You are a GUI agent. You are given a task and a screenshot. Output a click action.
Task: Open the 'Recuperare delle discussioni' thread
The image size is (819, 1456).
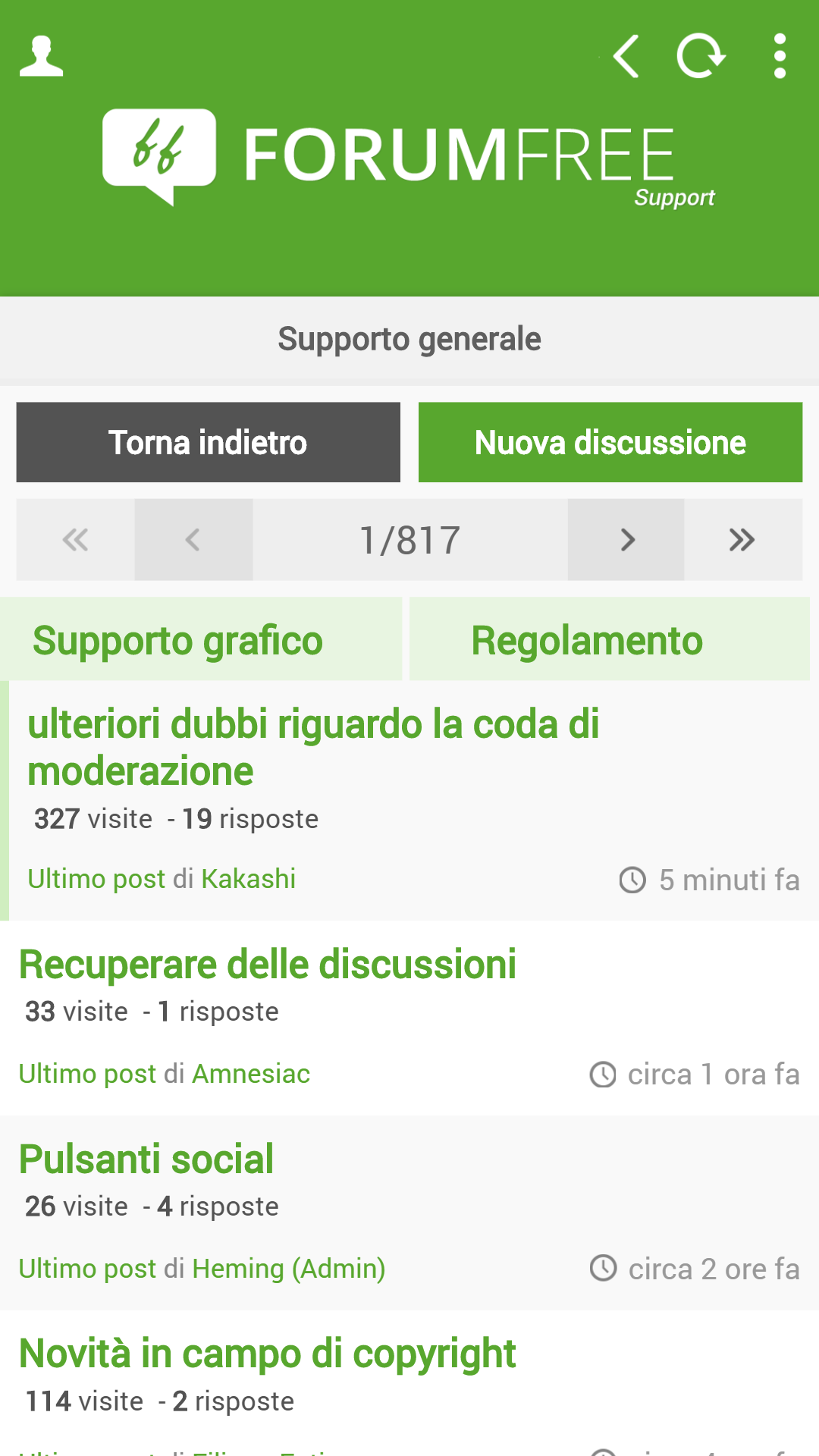(x=267, y=963)
